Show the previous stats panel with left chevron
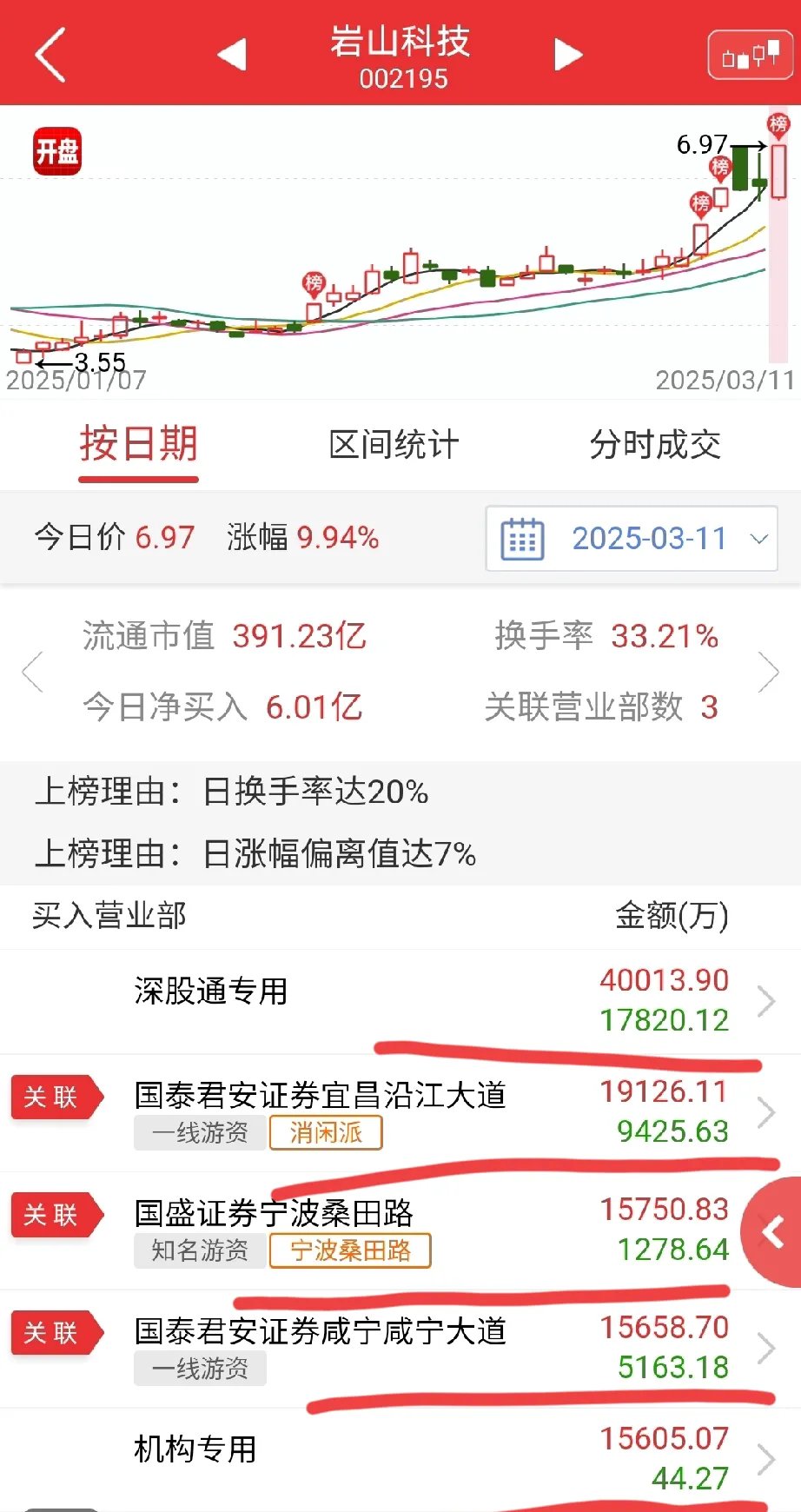Screen dimensions: 801x1512 coord(32,672)
